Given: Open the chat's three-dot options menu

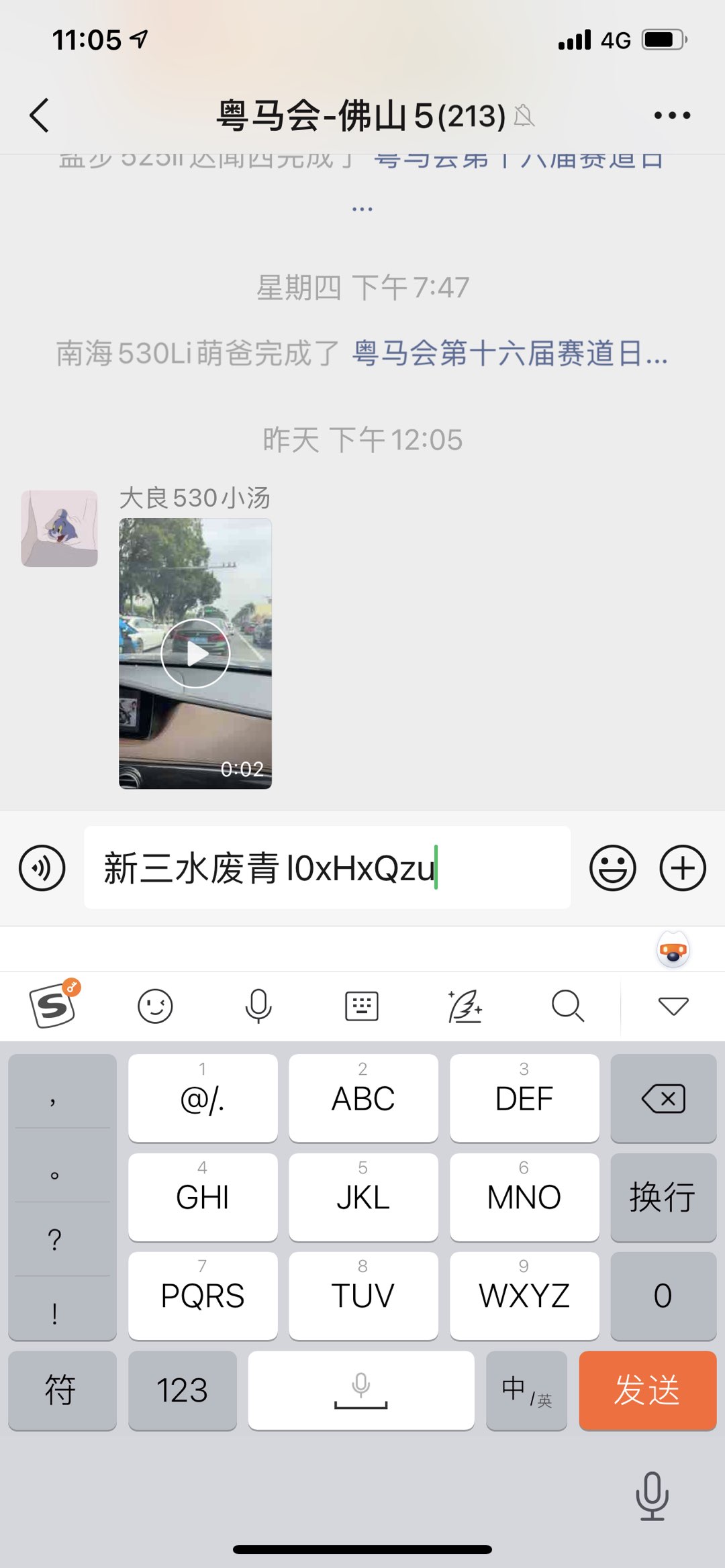Looking at the screenshot, I should [x=672, y=115].
